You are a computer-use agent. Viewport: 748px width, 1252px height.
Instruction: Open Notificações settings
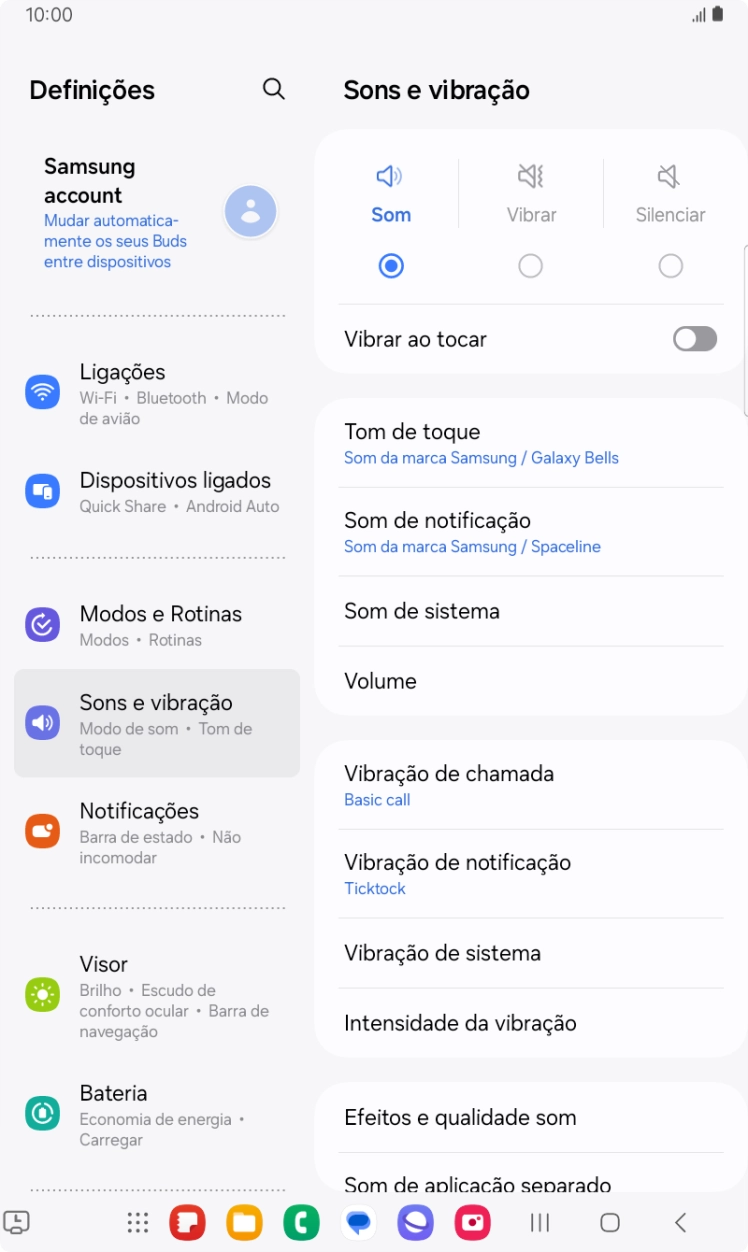point(156,832)
